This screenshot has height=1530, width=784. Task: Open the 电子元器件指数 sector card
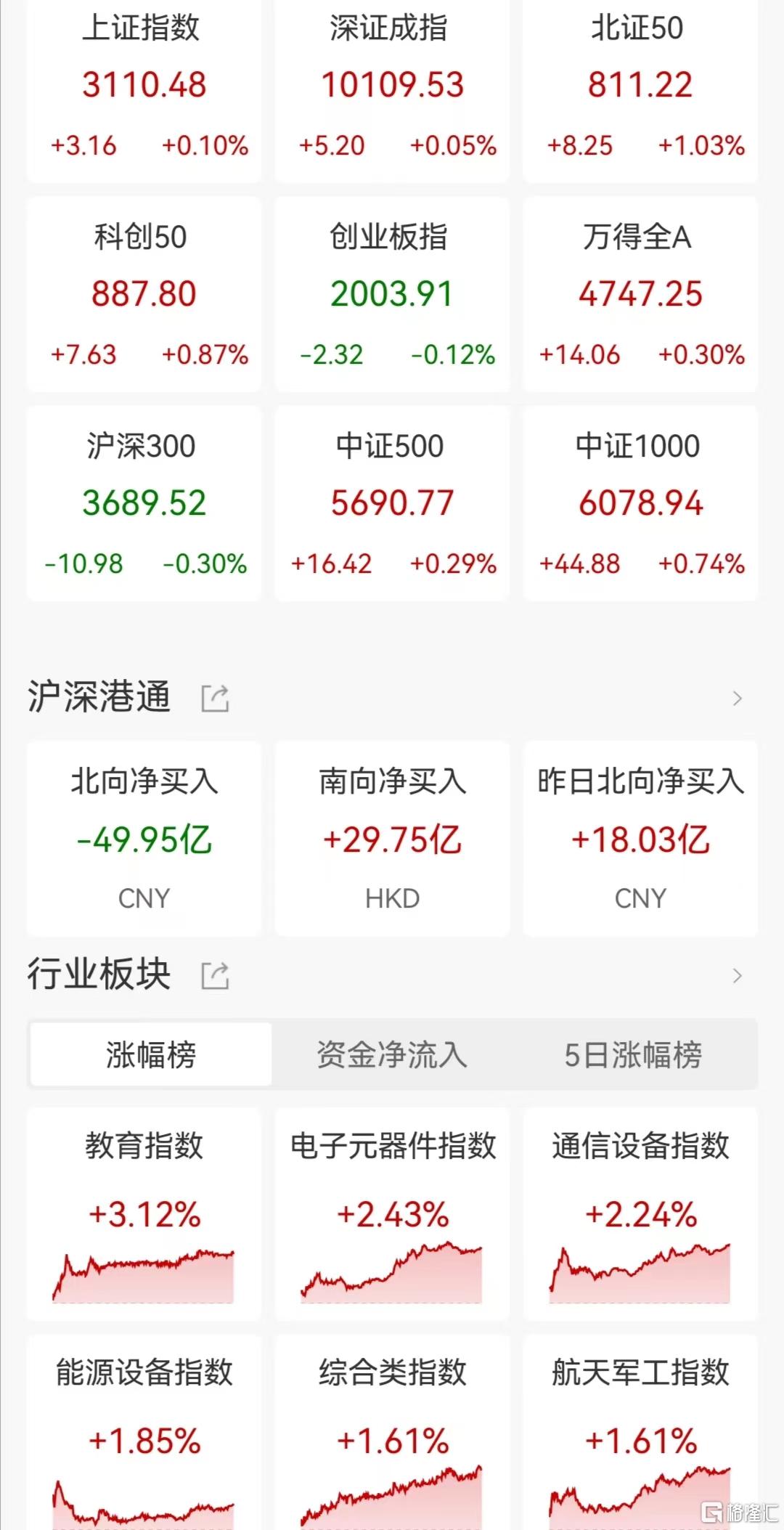click(392, 1213)
